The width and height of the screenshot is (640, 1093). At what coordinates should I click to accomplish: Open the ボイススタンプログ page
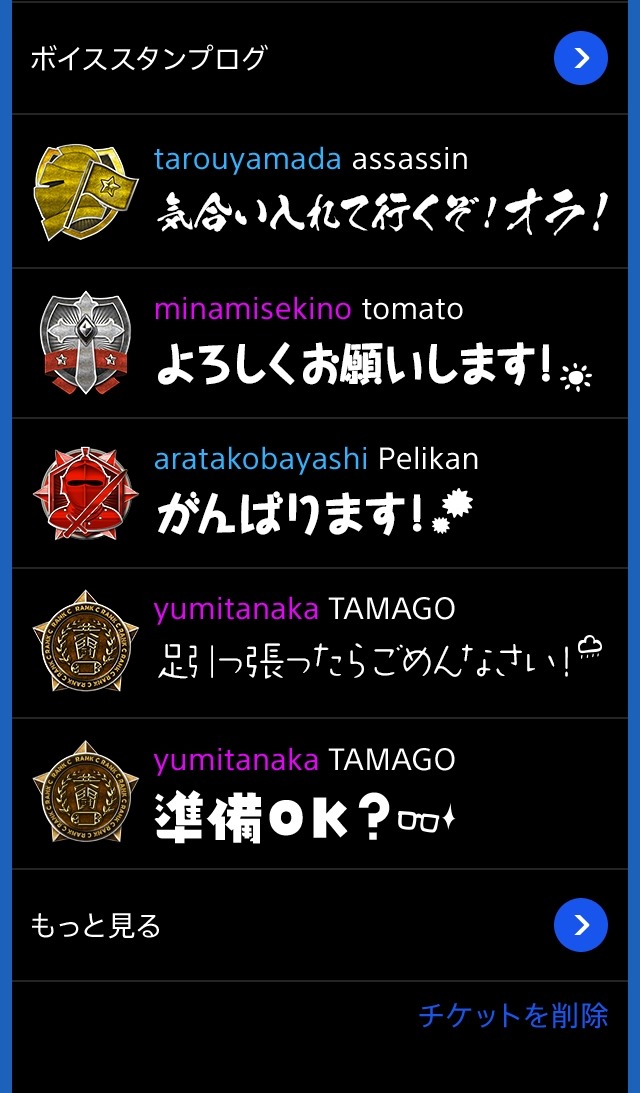coord(580,58)
